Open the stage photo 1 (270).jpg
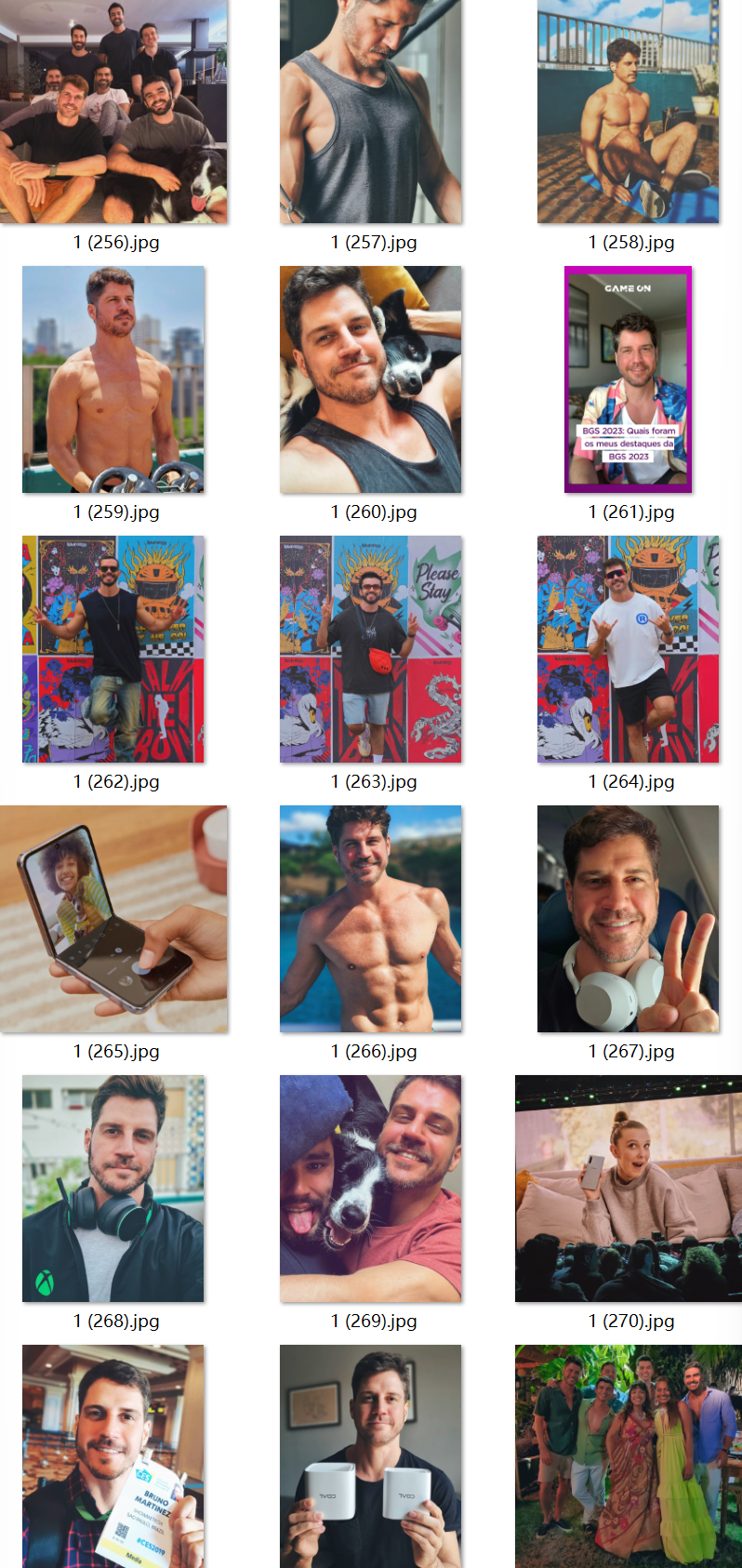Viewport: 742px width, 1568px height. click(628, 1189)
